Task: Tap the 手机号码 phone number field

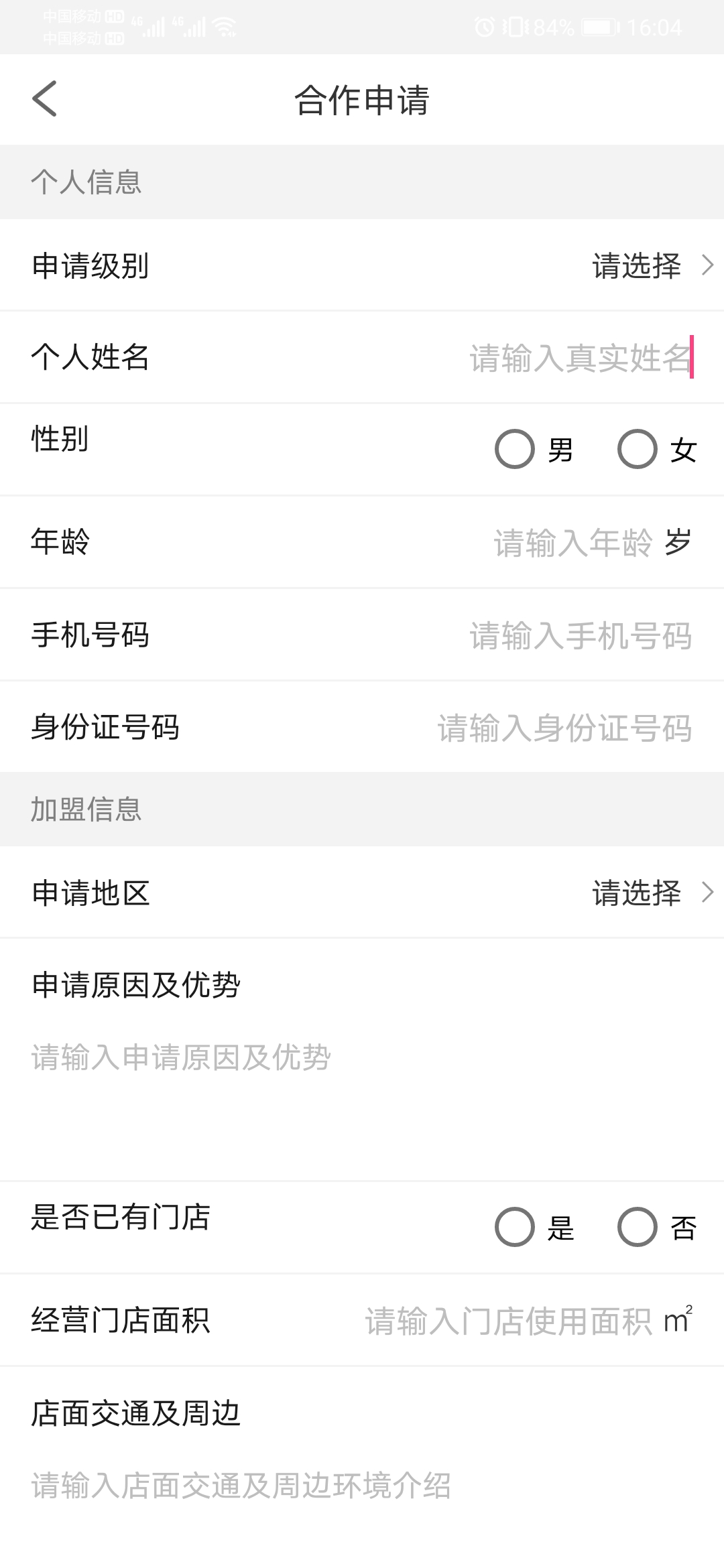Action: pyautogui.click(x=579, y=635)
